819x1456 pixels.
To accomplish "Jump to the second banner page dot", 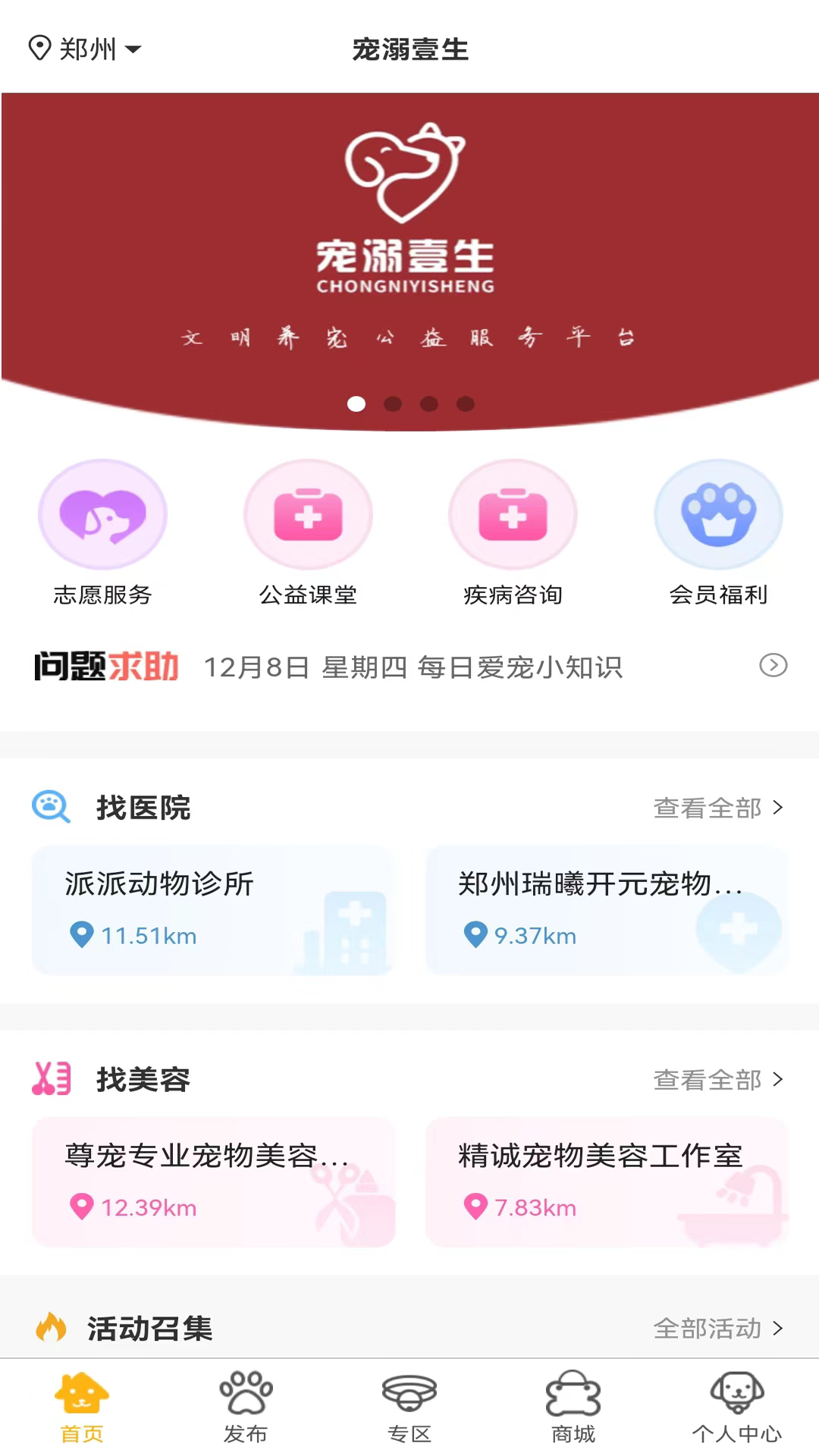I will 393,404.
